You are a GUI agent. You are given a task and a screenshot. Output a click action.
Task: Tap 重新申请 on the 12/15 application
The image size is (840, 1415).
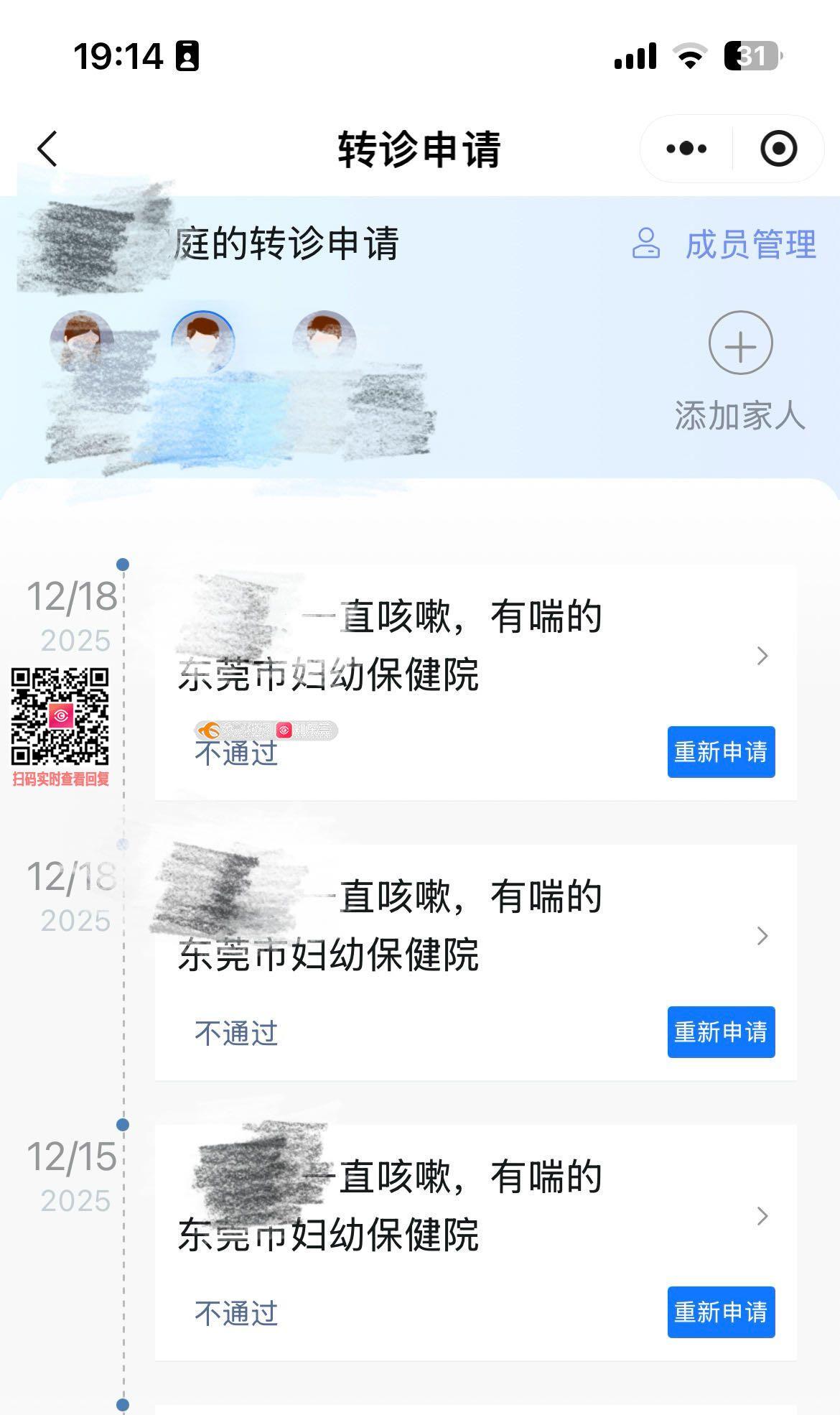tap(721, 1312)
